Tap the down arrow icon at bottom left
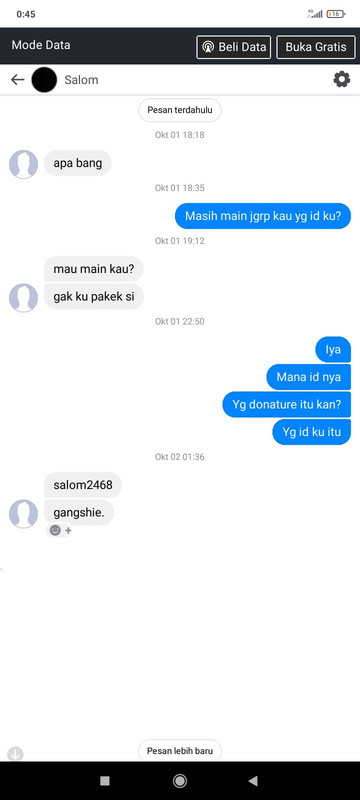Viewport: 360px width, 800px height. pyautogui.click(x=15, y=754)
